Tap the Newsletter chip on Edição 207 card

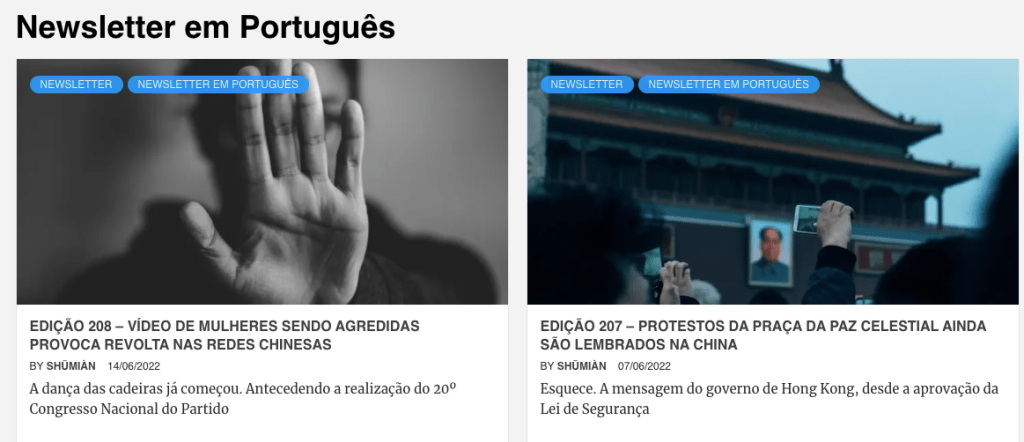(587, 85)
